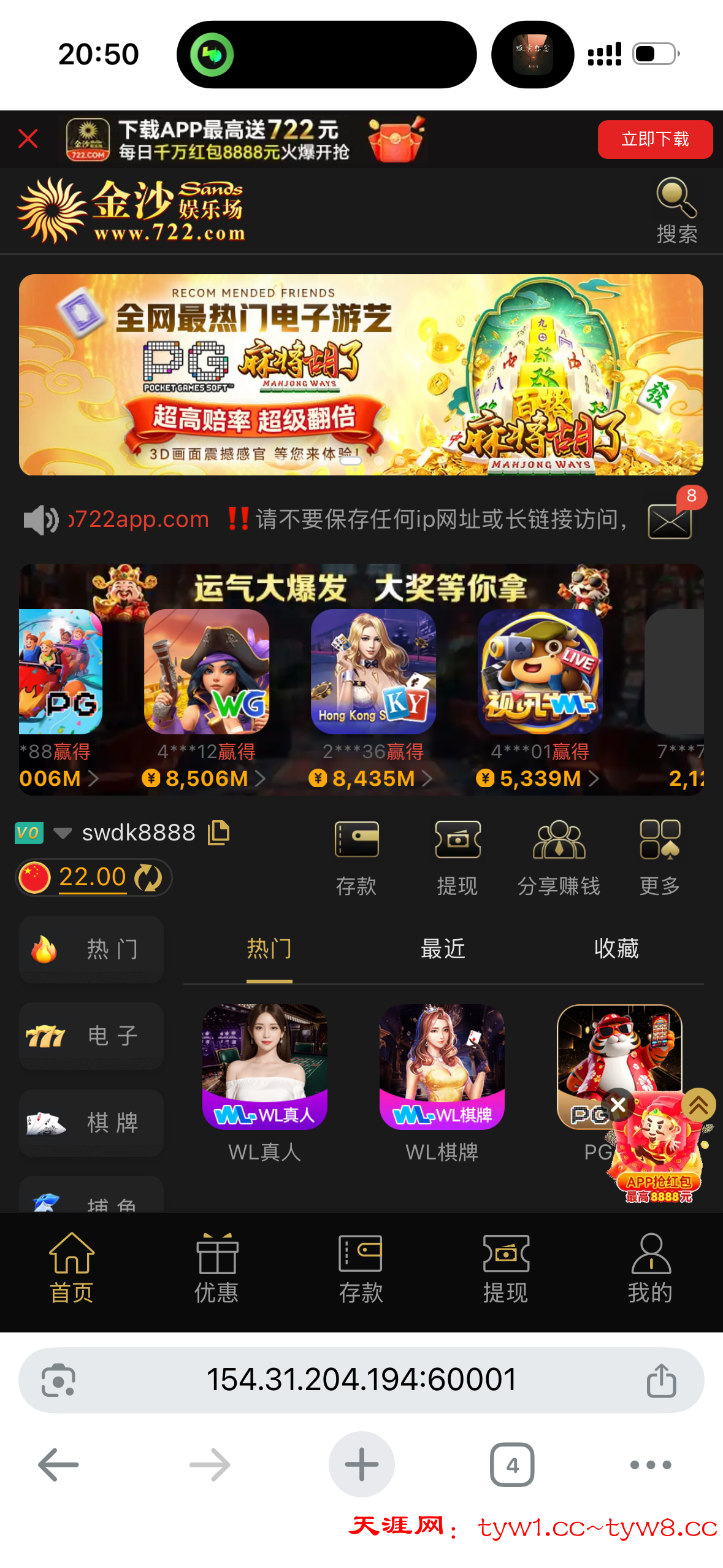Open the 搜索 search icon
Viewport: 723px width, 1568px height.
click(676, 210)
